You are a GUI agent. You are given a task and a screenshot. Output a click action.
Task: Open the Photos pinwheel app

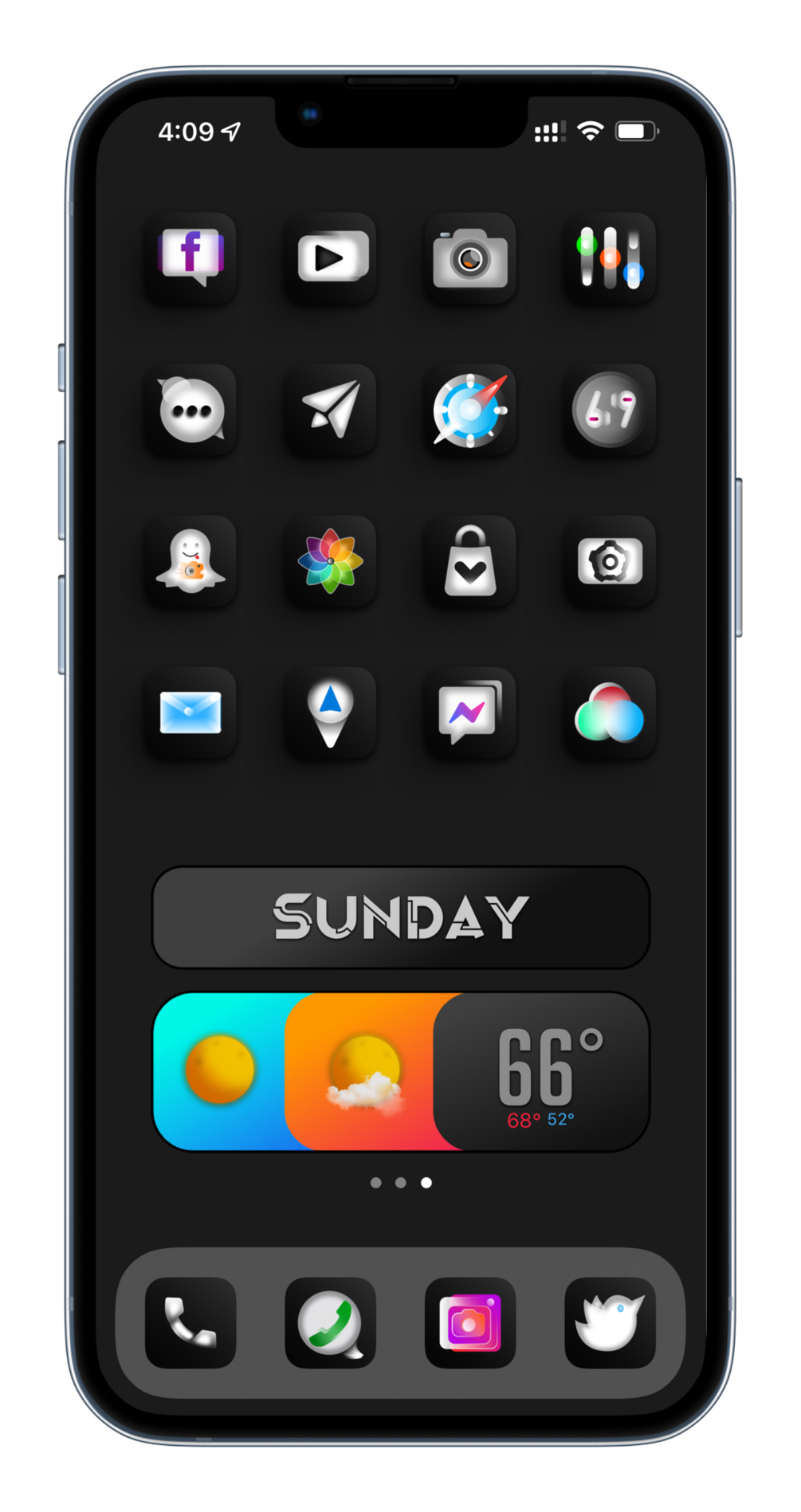[331, 561]
